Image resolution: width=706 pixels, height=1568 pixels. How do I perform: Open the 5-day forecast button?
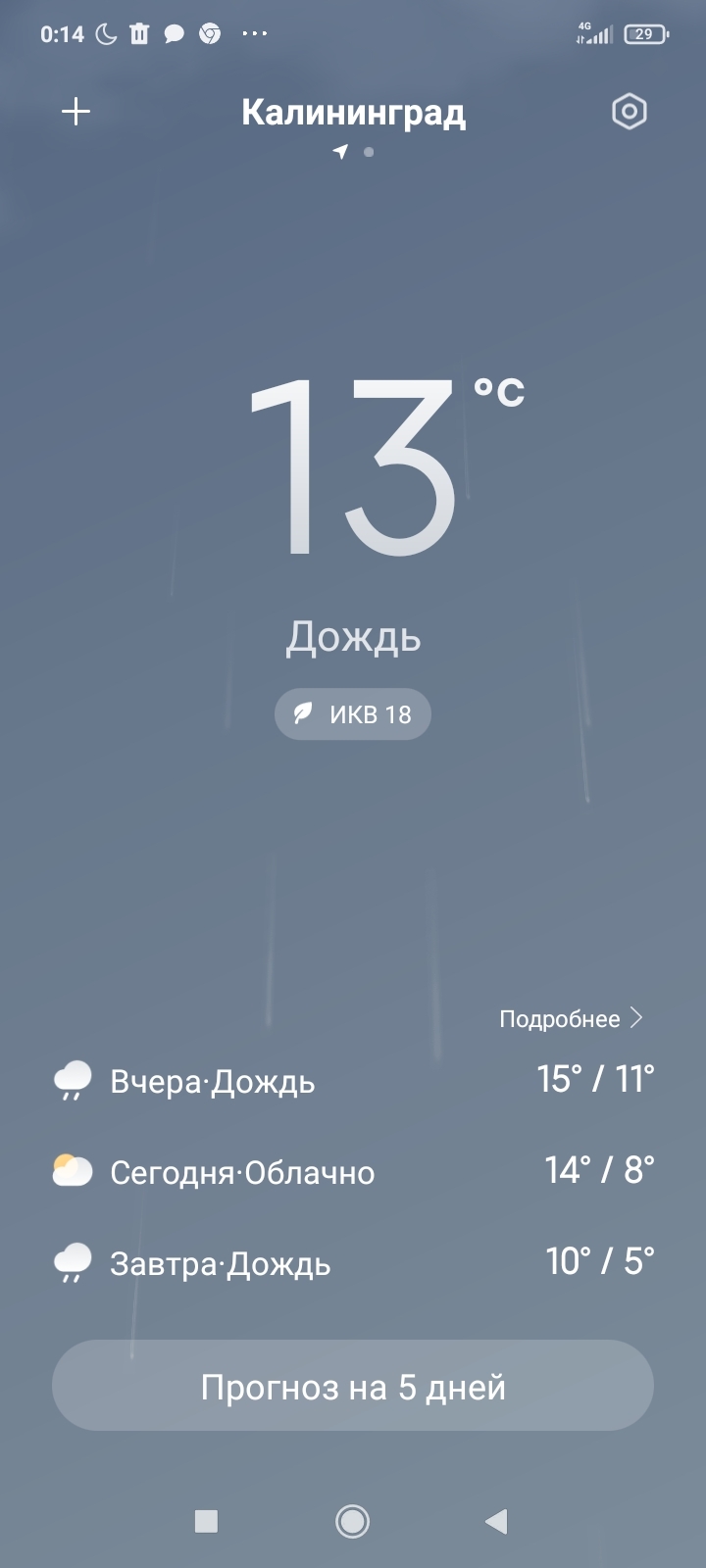tap(353, 1386)
